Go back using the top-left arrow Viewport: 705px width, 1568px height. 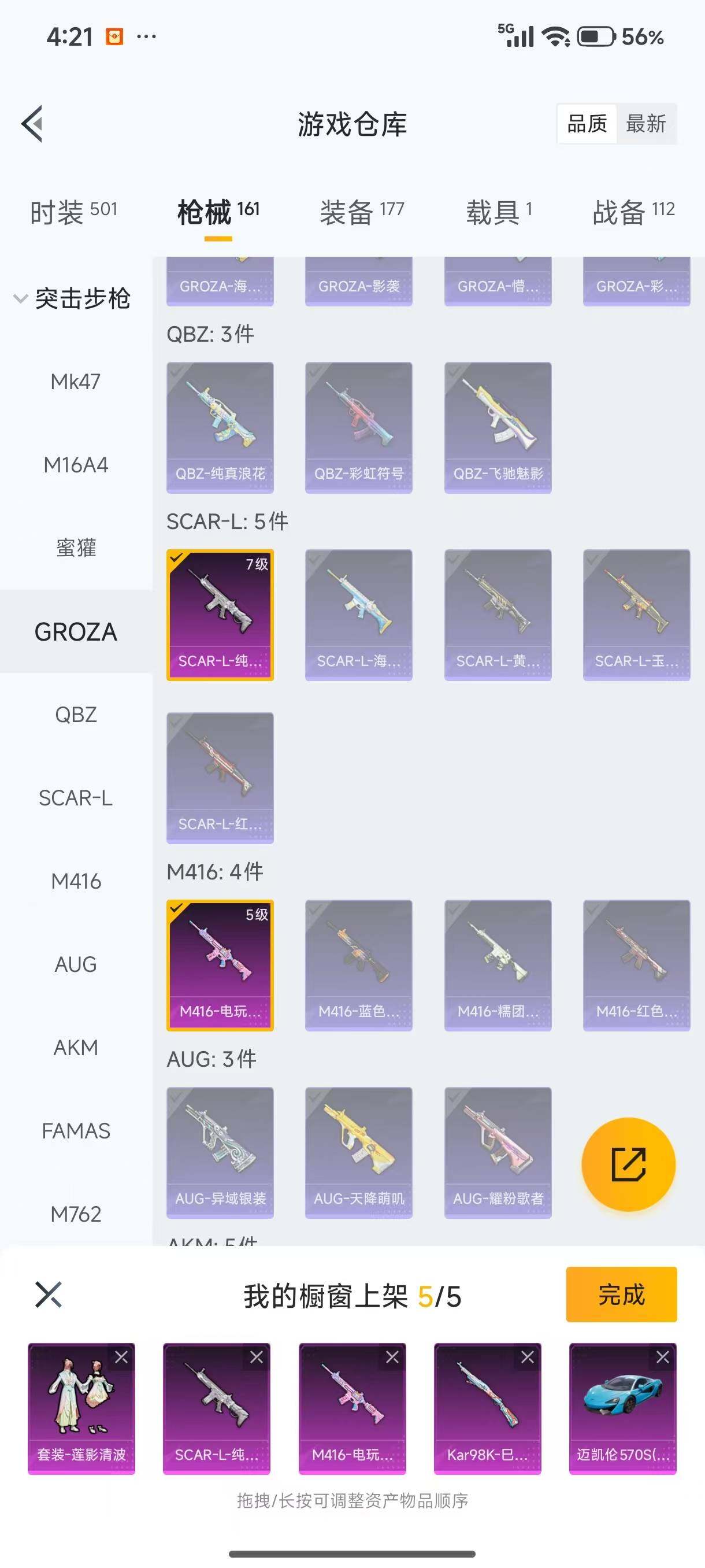[33, 124]
